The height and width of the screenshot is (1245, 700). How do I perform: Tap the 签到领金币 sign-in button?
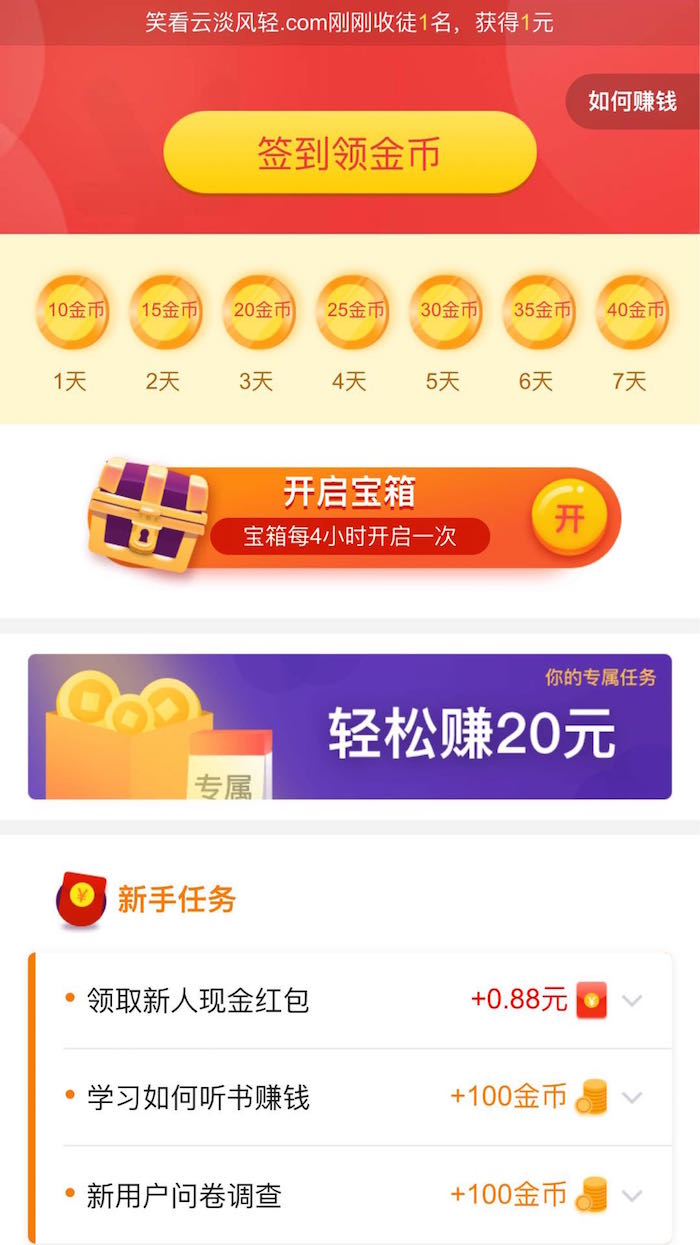[349, 153]
